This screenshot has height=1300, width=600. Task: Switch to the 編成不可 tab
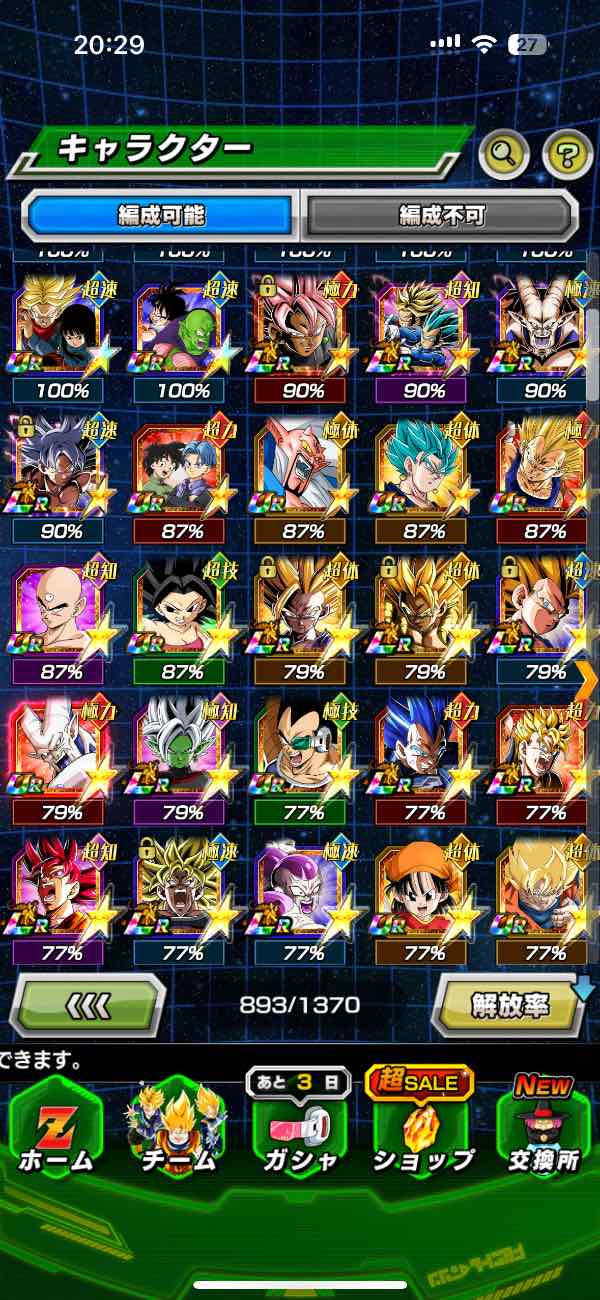441,215
